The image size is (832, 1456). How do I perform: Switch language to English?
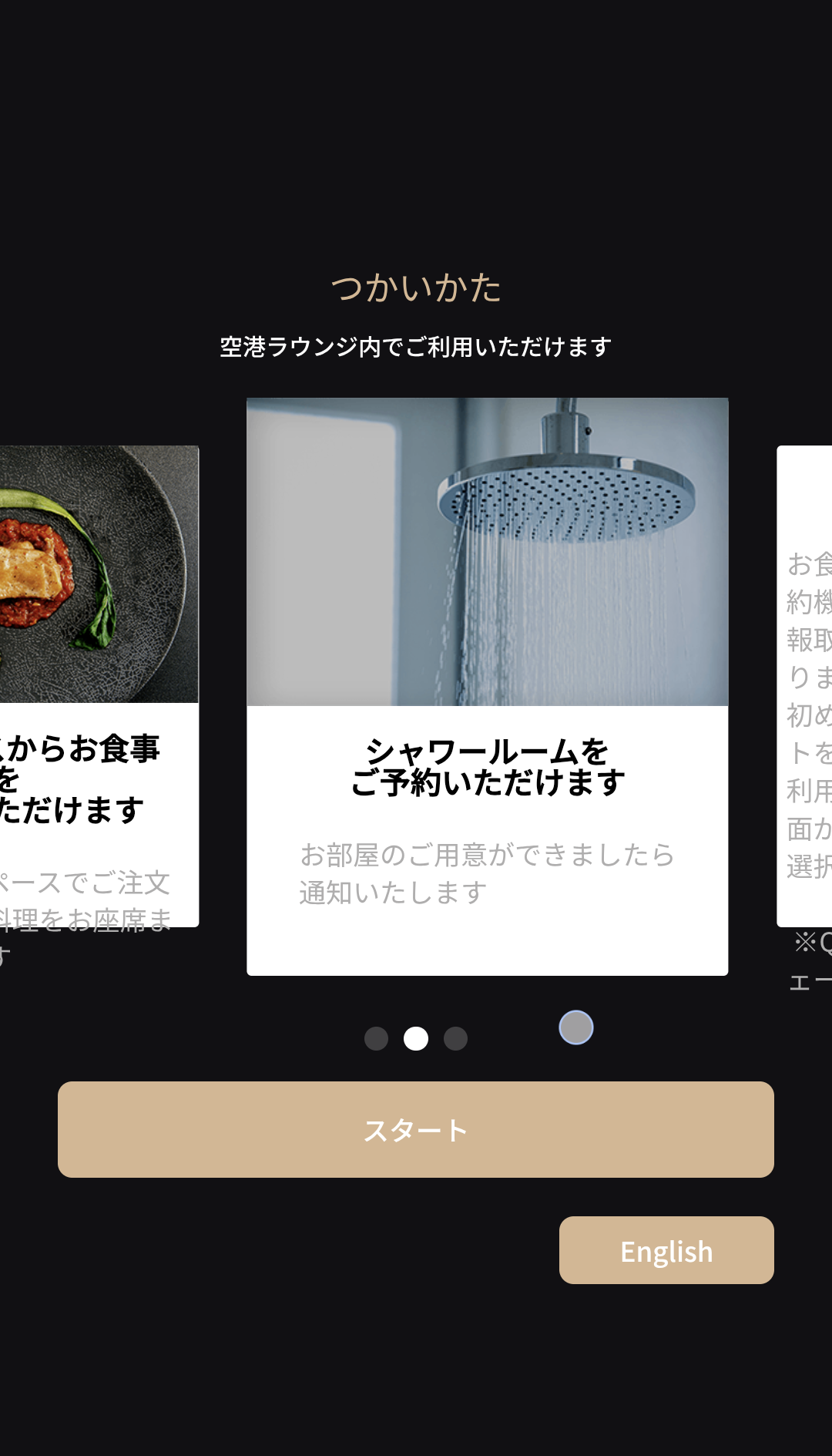[x=666, y=1250]
